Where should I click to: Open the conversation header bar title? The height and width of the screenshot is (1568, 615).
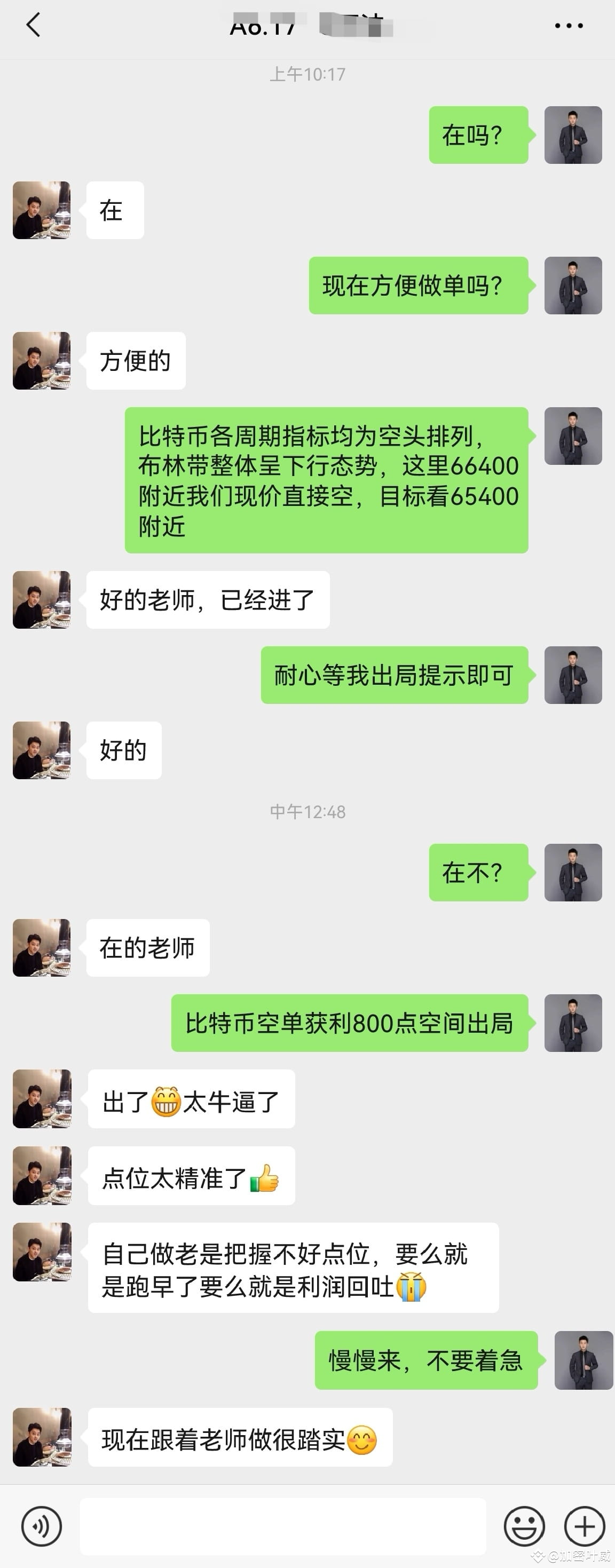307,26
